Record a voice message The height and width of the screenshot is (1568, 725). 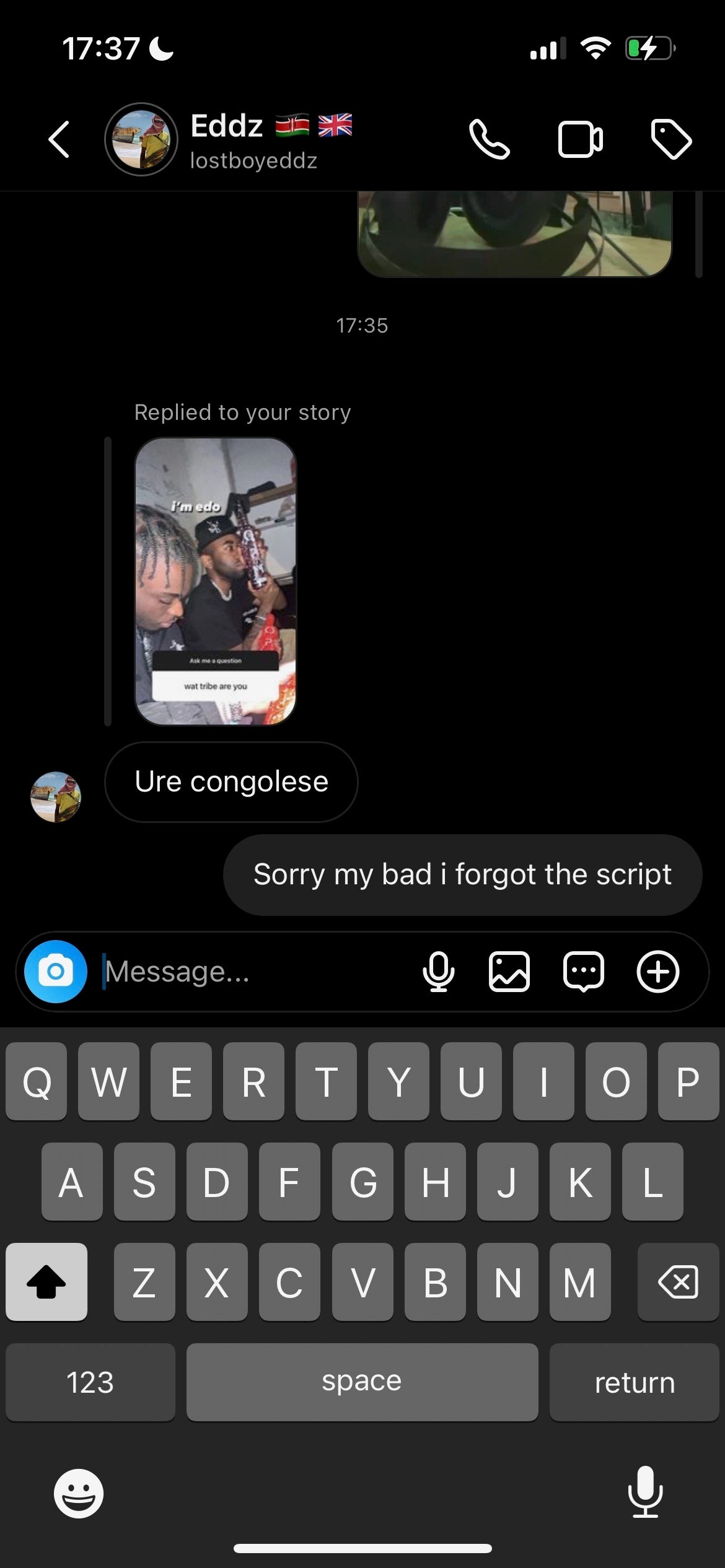coord(438,971)
